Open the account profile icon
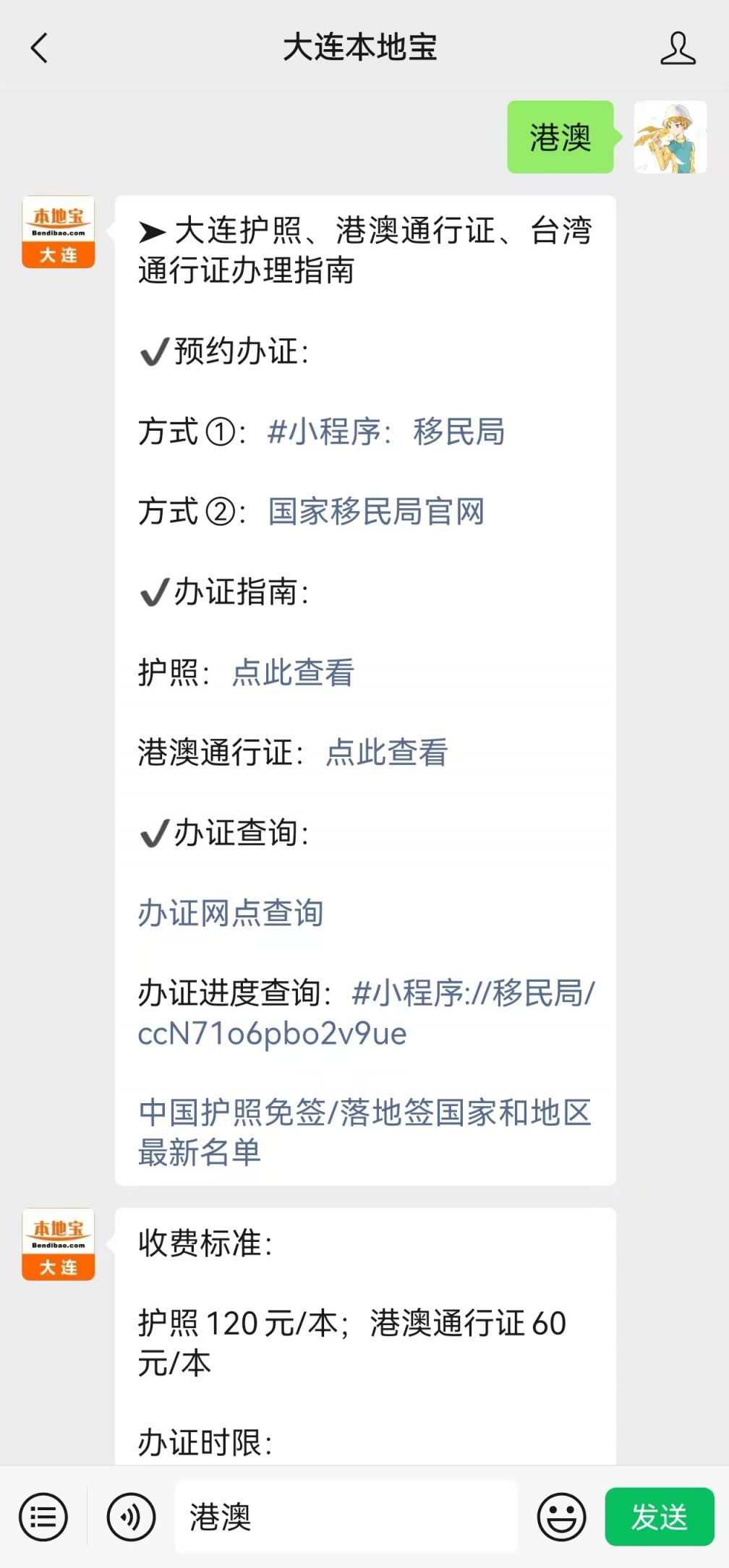The height and width of the screenshot is (1568, 729). [x=678, y=48]
